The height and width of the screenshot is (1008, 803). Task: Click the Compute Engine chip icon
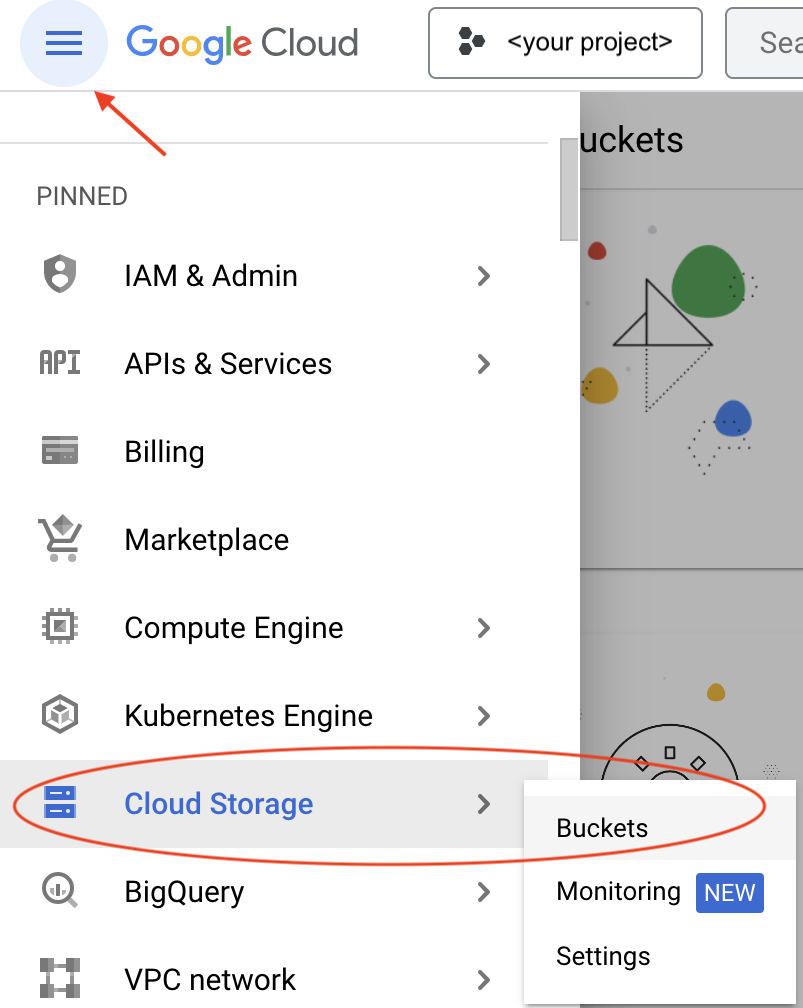tap(60, 627)
